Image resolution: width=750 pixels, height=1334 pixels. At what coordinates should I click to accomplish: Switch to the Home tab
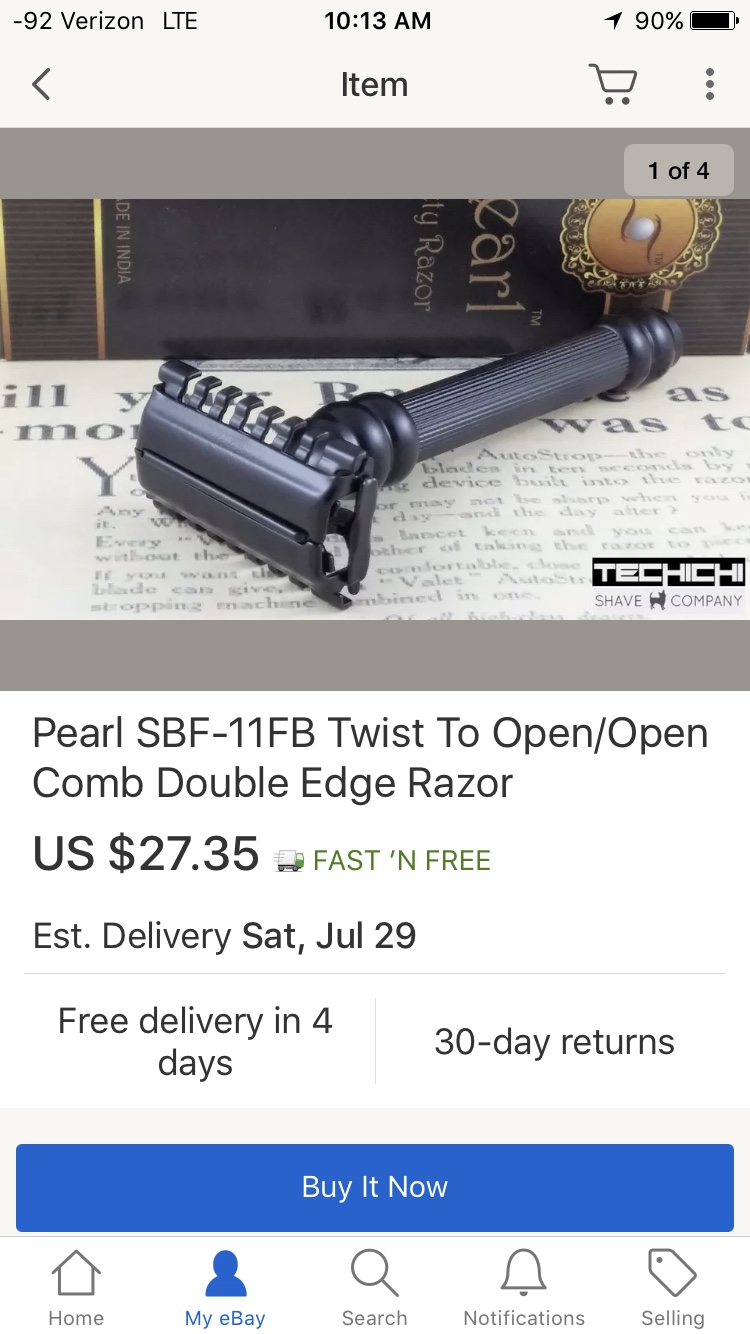pyautogui.click(x=76, y=1287)
